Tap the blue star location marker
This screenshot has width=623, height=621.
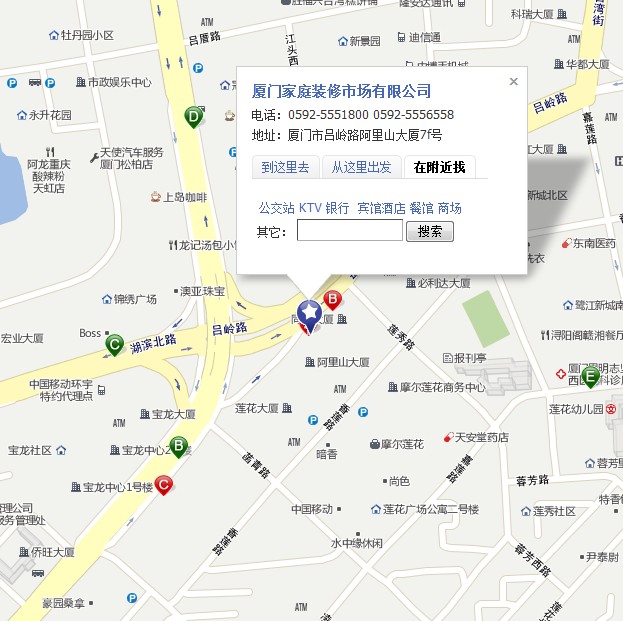point(310,314)
